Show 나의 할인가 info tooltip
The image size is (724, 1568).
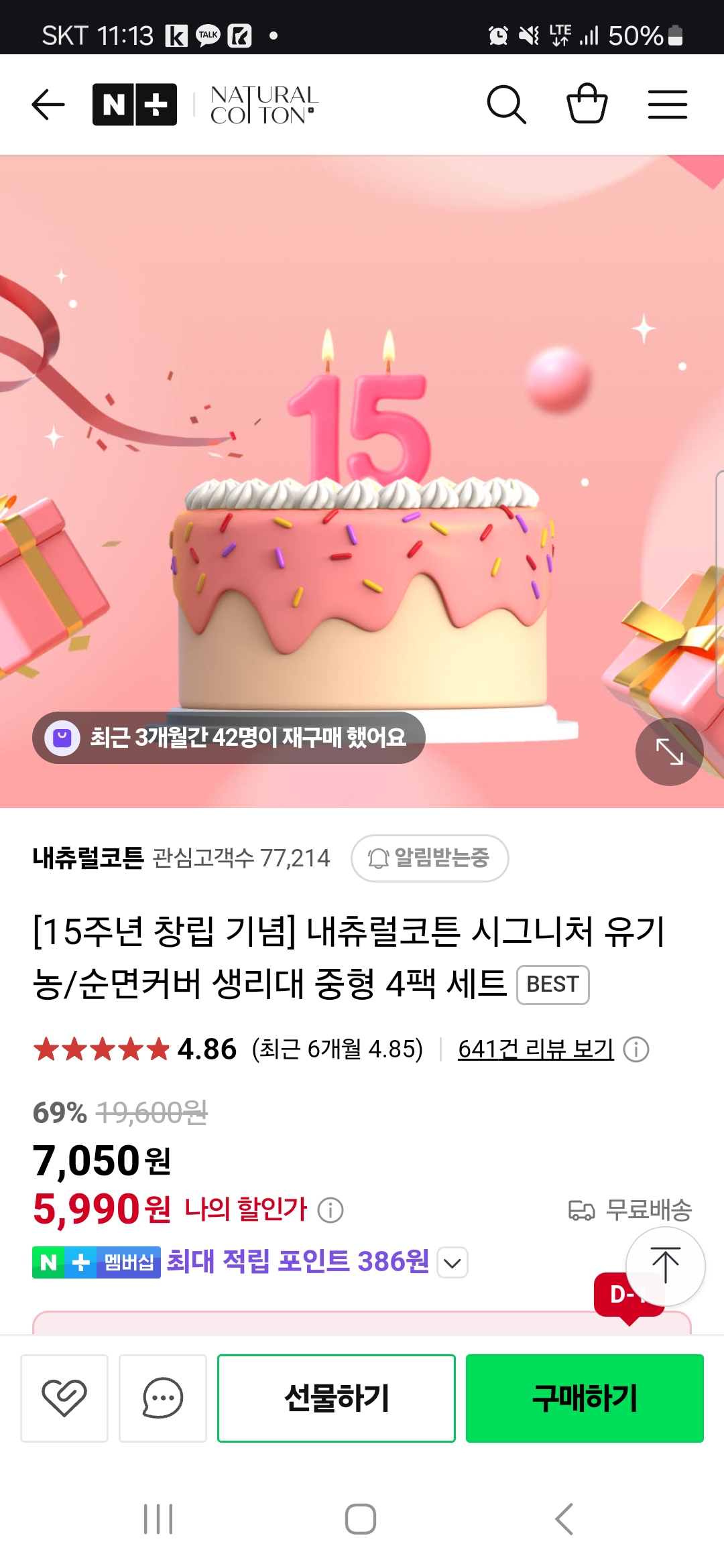click(x=330, y=1210)
